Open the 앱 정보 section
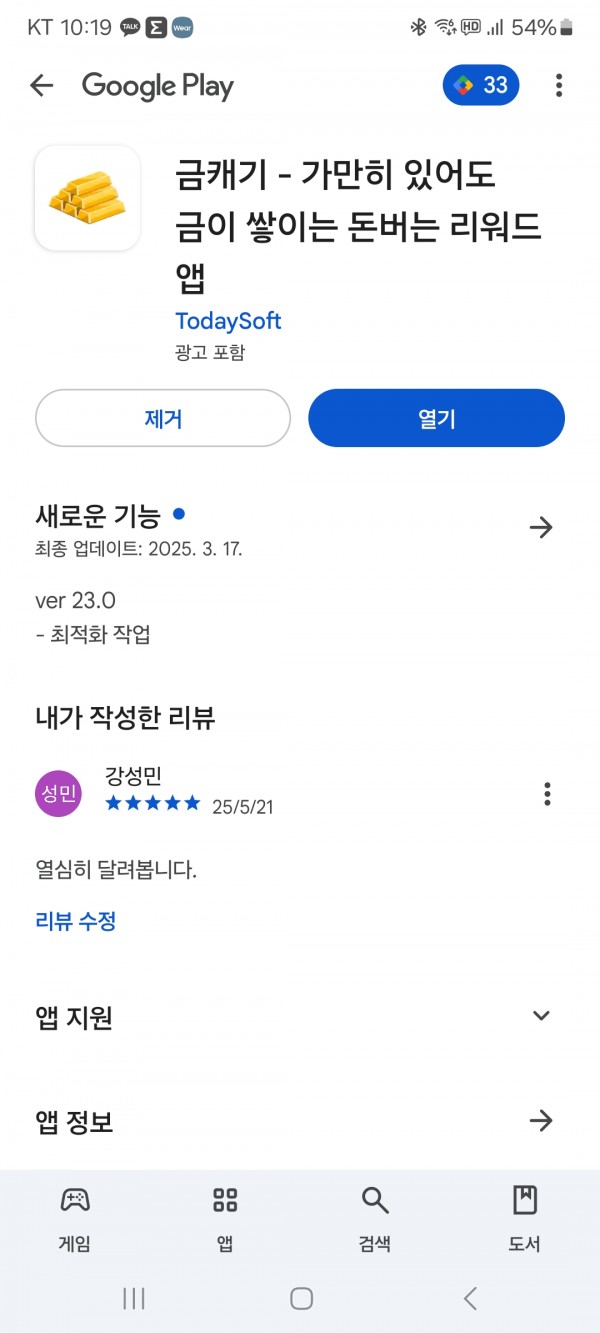The image size is (600, 1333). [541, 1120]
